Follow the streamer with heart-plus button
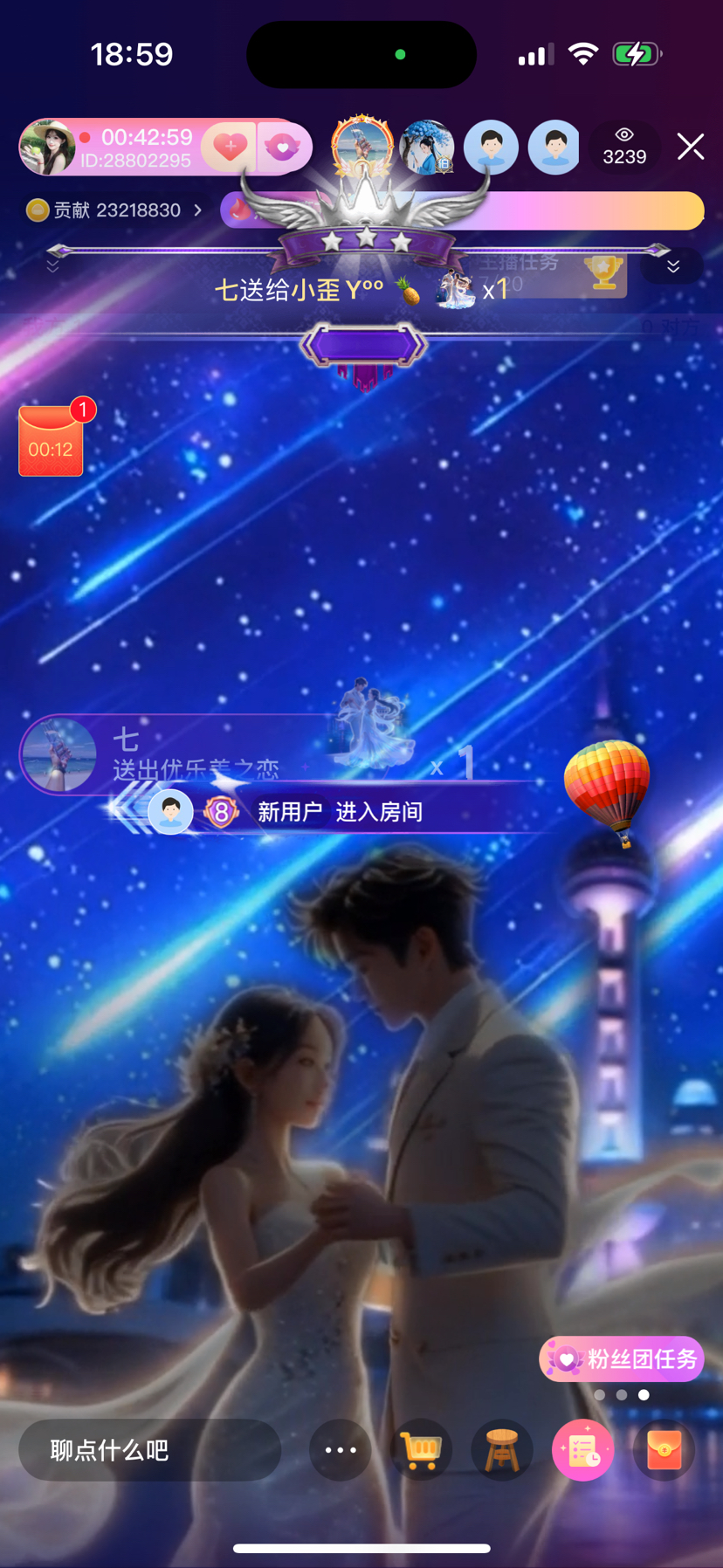 coord(229,148)
